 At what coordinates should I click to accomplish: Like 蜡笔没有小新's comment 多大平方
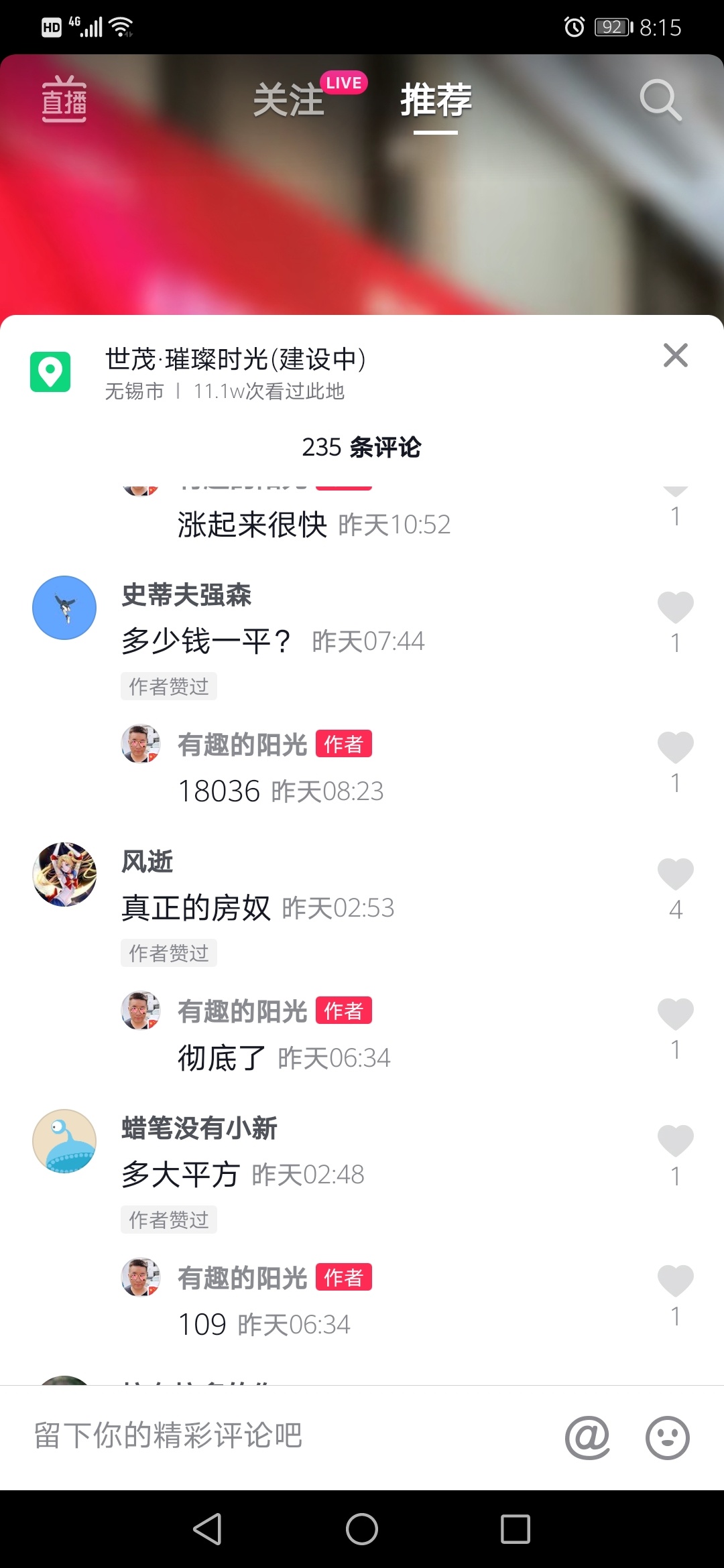tap(675, 1140)
